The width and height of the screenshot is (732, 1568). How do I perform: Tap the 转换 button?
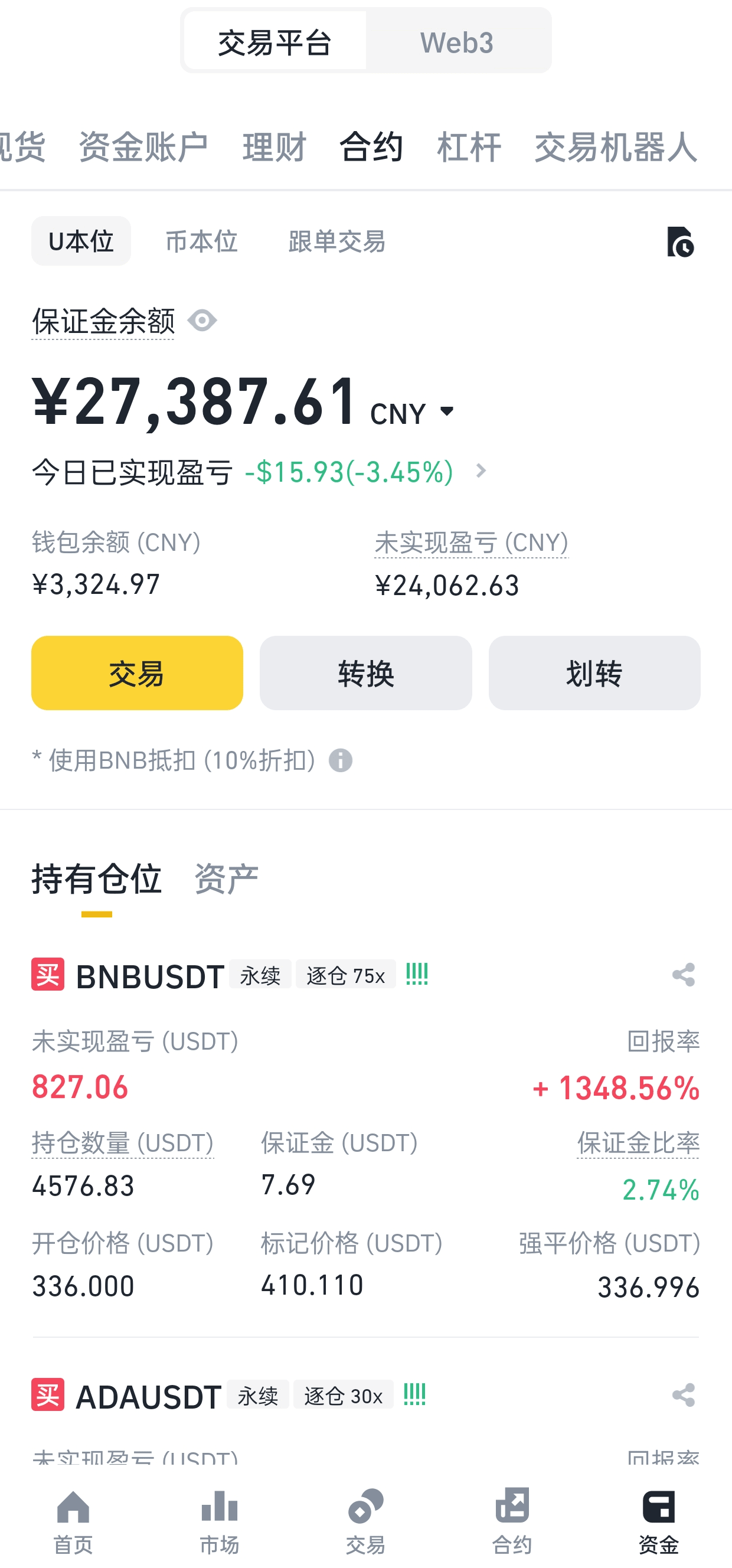(365, 673)
